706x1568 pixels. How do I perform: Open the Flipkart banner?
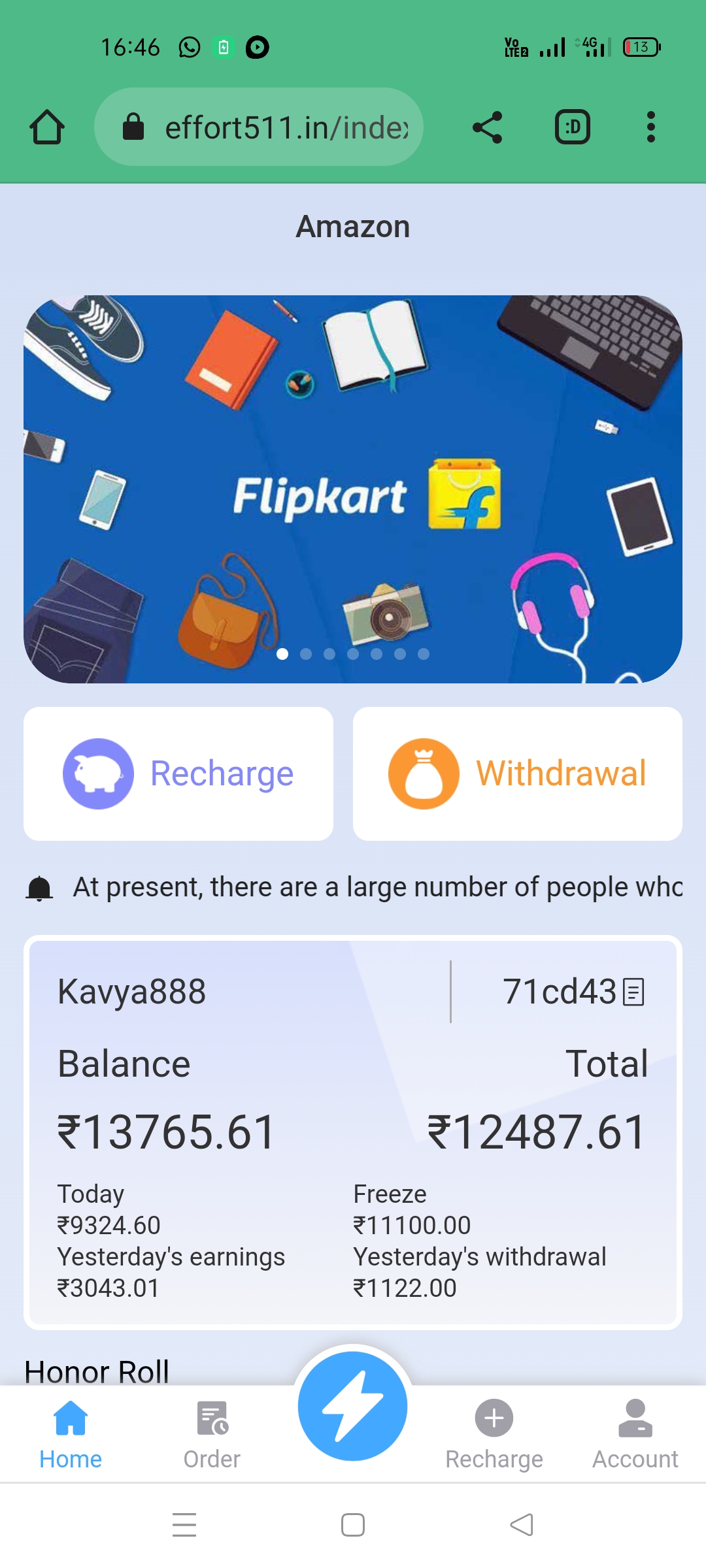pos(353,489)
